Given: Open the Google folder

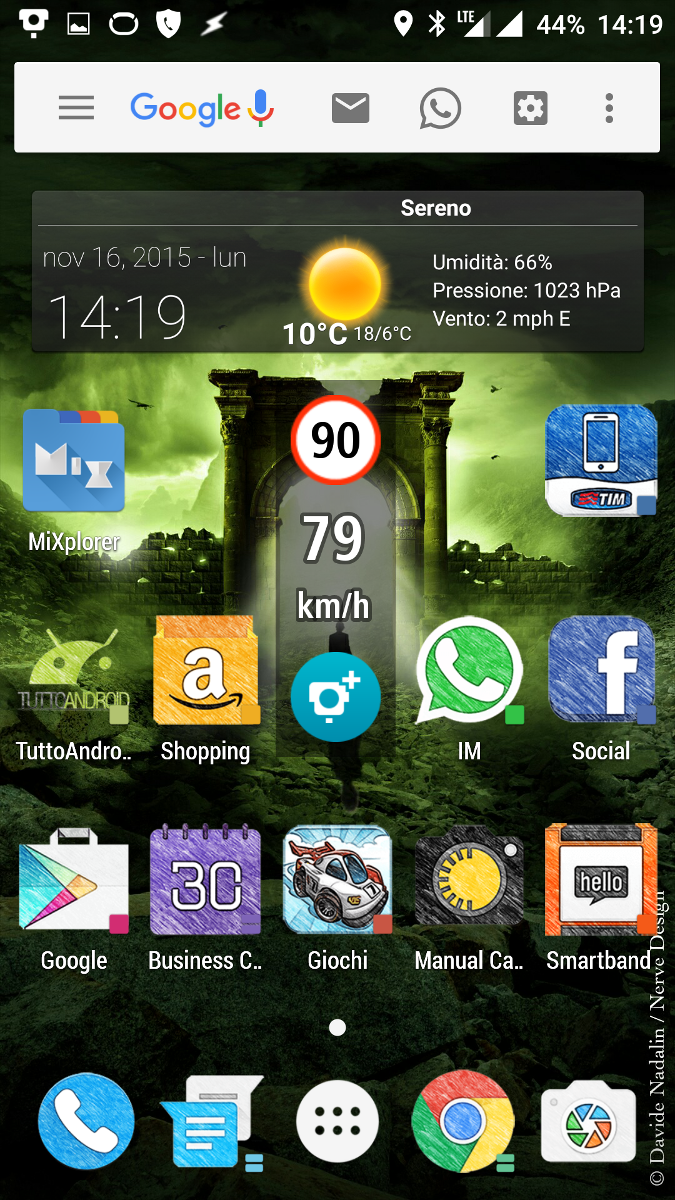Looking at the screenshot, I should click(74, 900).
